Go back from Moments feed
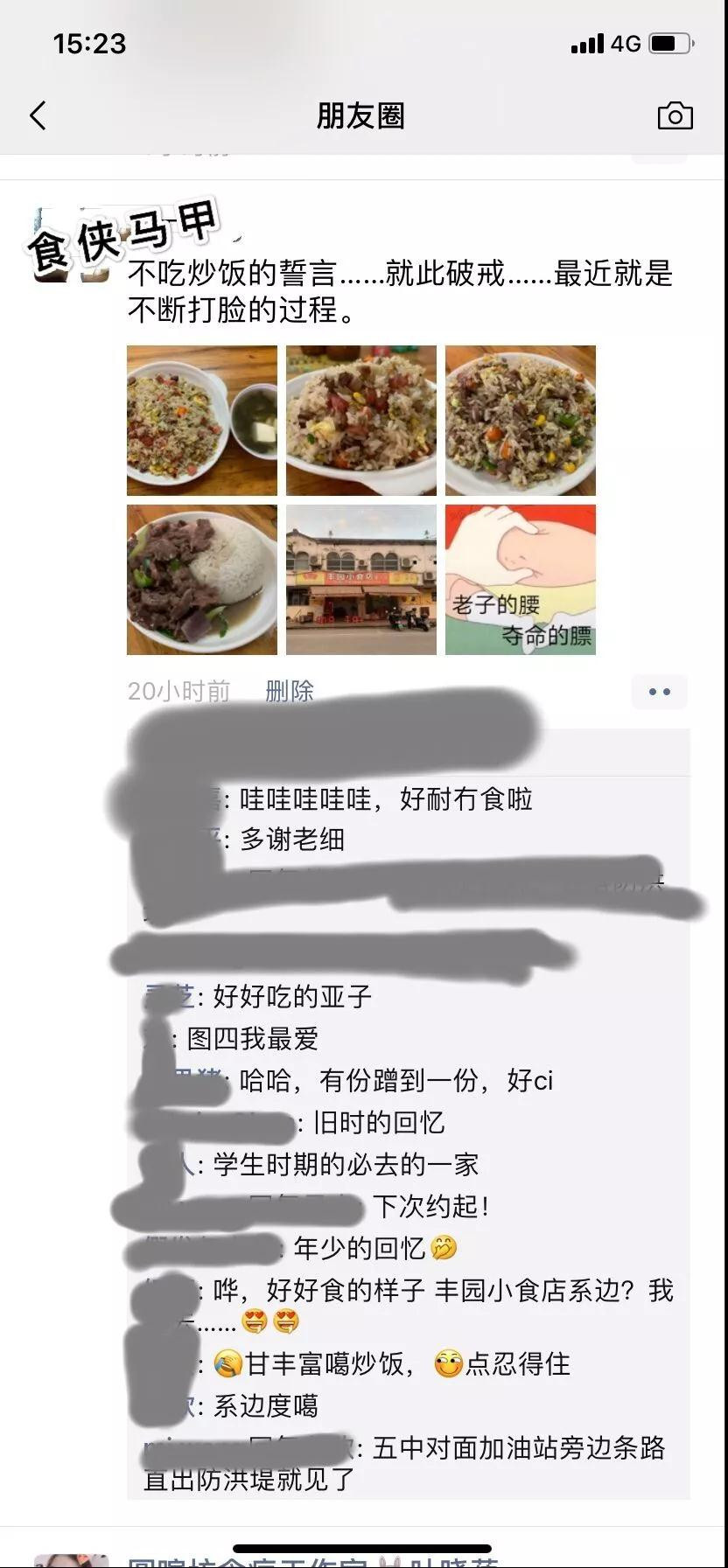Image resolution: width=728 pixels, height=1568 pixels. tap(38, 115)
